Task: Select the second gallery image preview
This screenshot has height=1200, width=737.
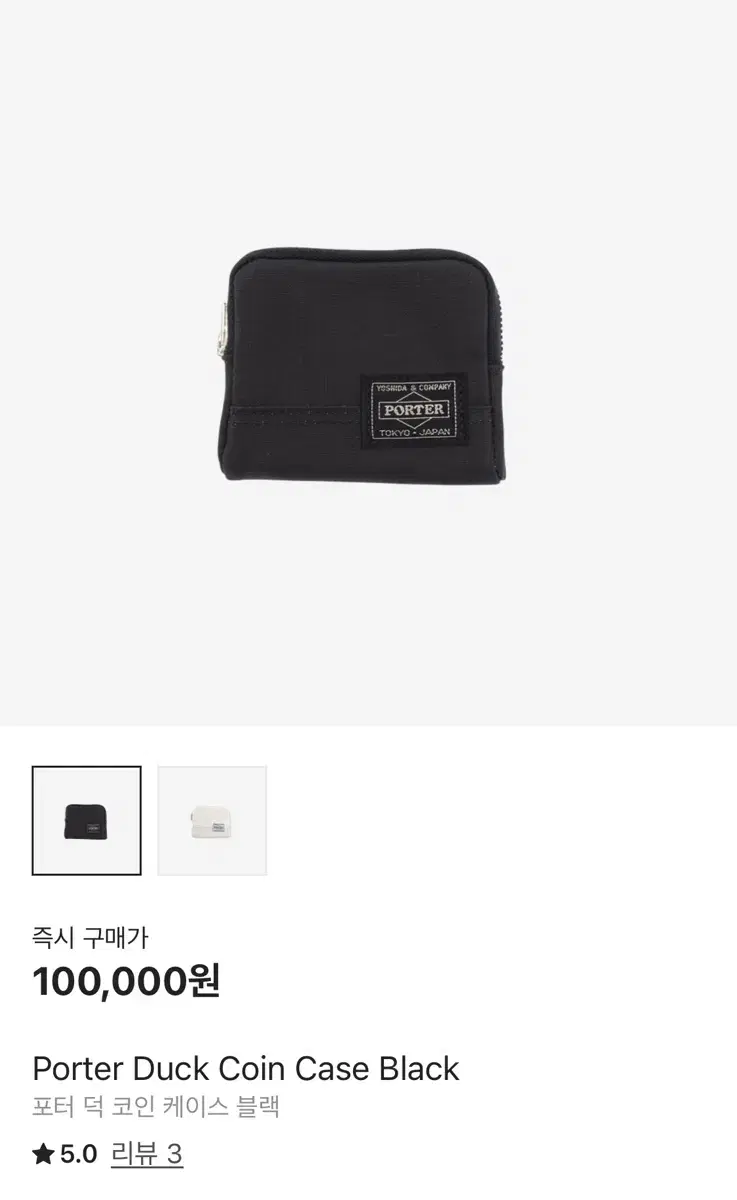Action: pyautogui.click(x=212, y=820)
